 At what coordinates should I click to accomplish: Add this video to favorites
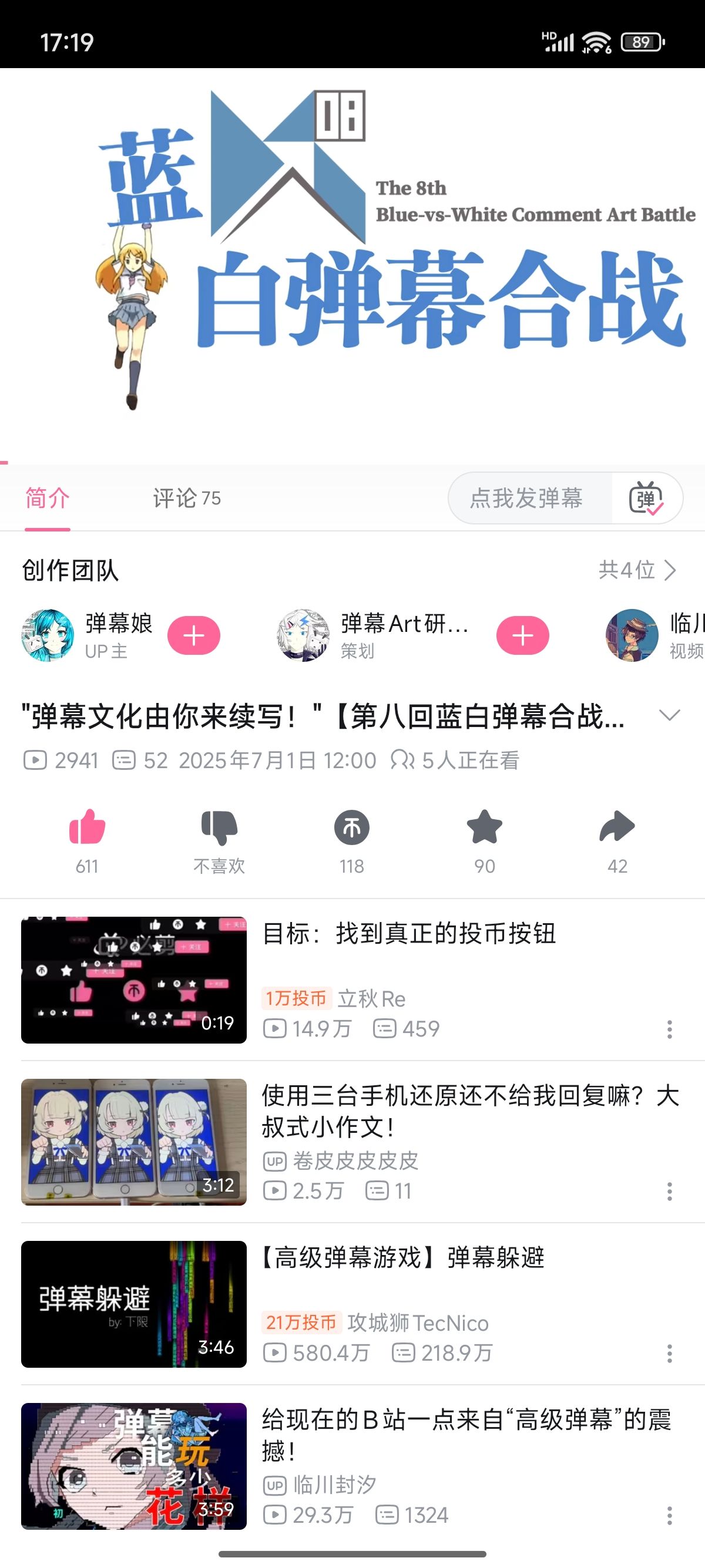pos(485,828)
